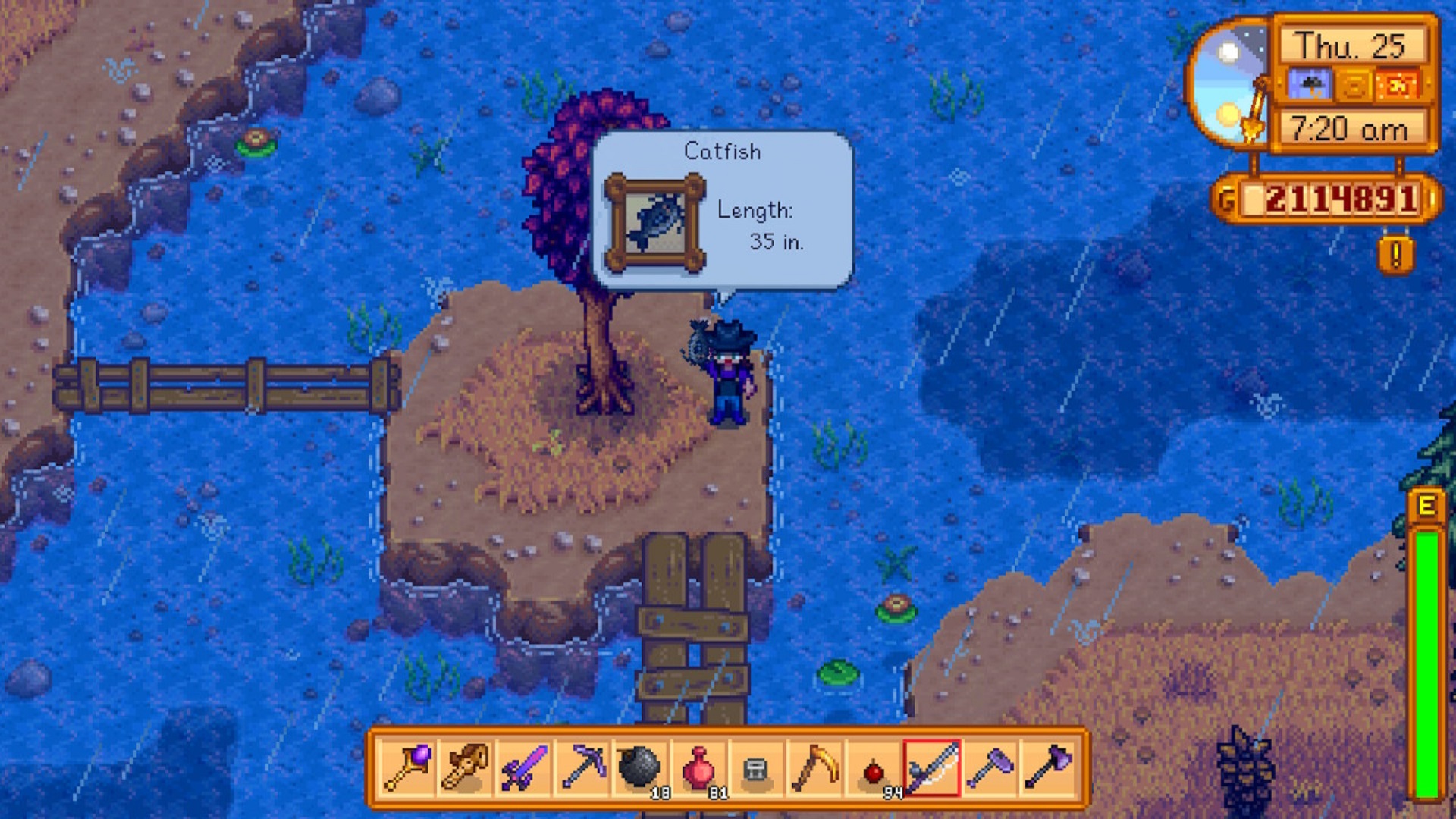Select the red potion stack of 81
The height and width of the screenshot is (819, 1456).
[698, 768]
